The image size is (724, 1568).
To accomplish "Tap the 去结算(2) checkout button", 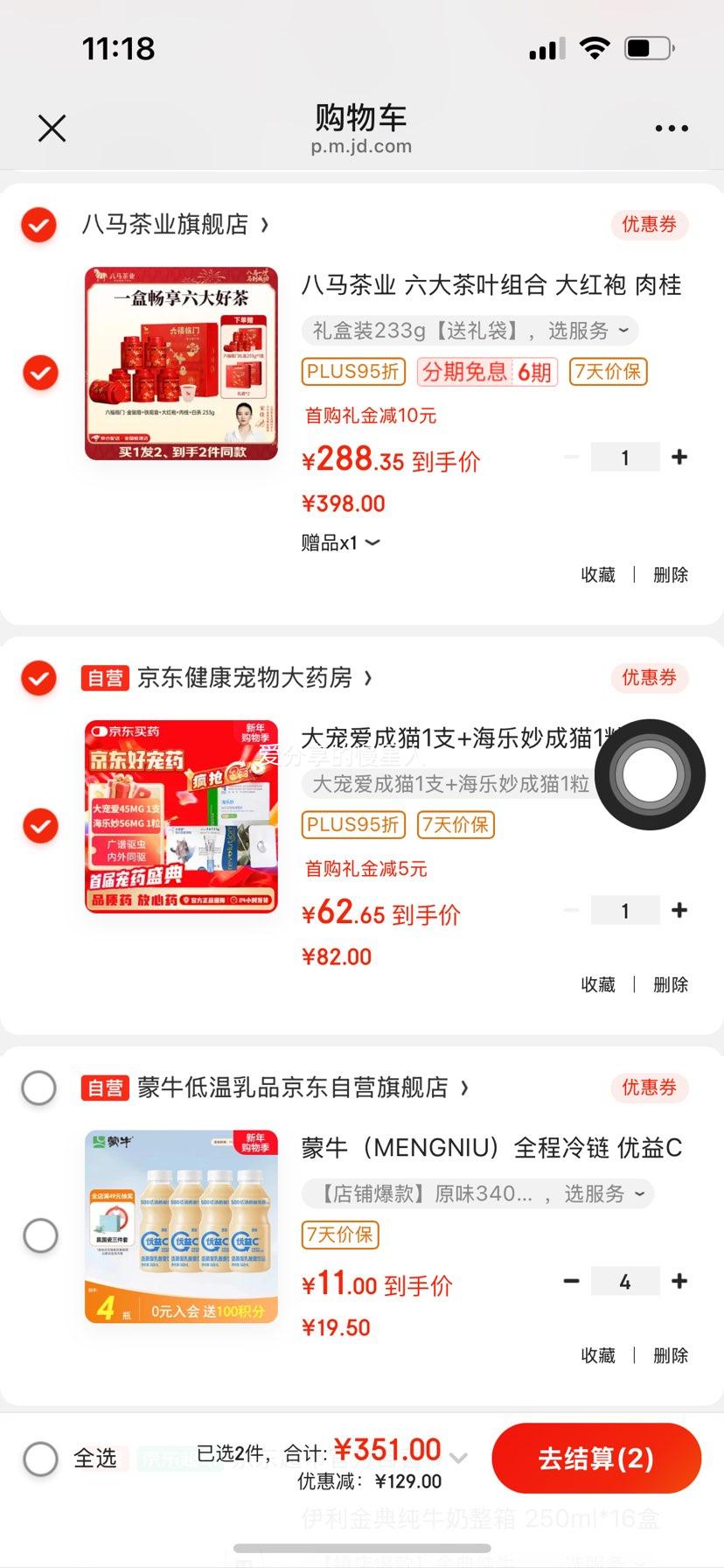I will coord(597,1458).
